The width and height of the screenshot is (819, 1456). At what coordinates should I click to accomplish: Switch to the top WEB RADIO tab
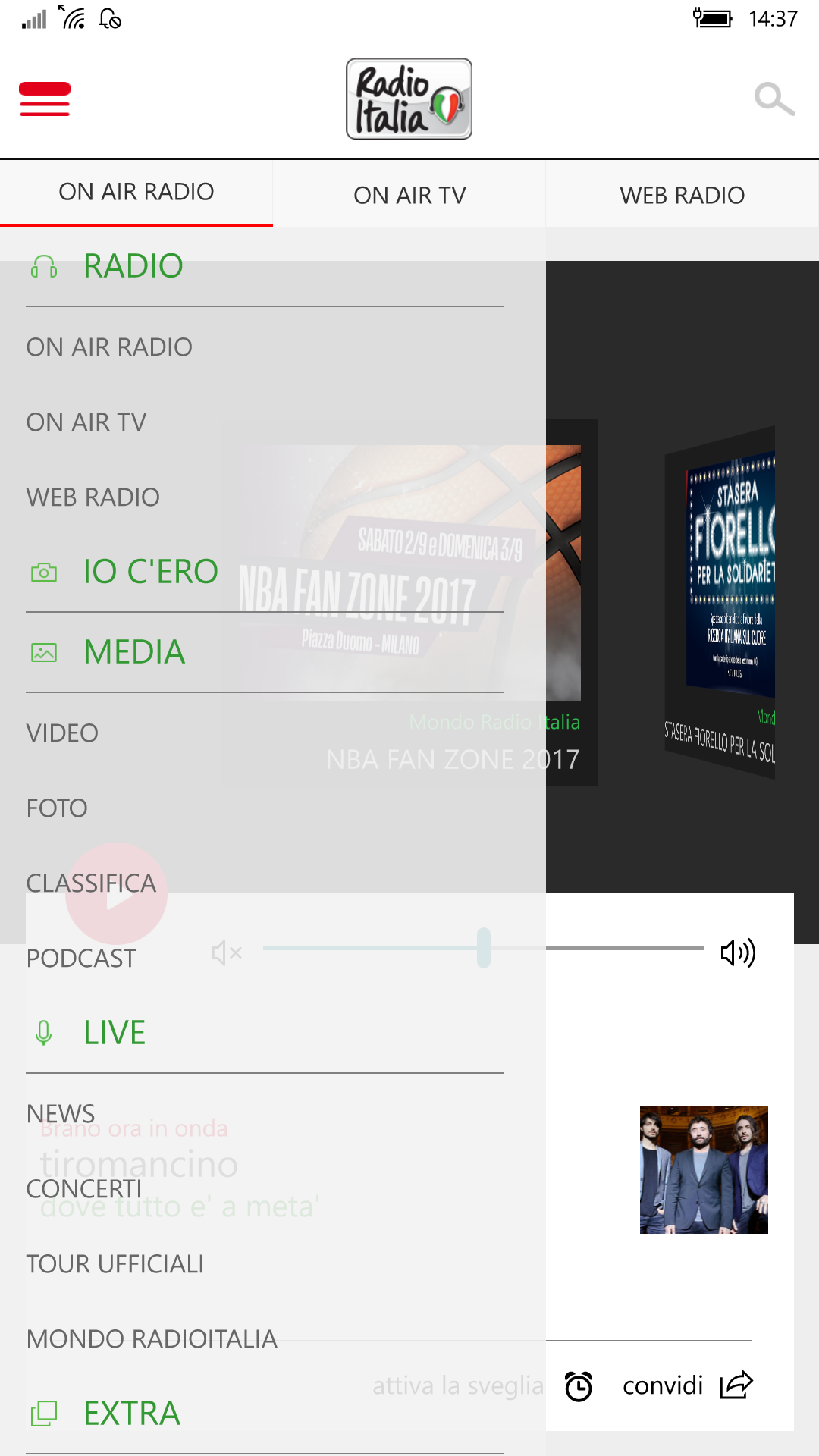point(682,195)
